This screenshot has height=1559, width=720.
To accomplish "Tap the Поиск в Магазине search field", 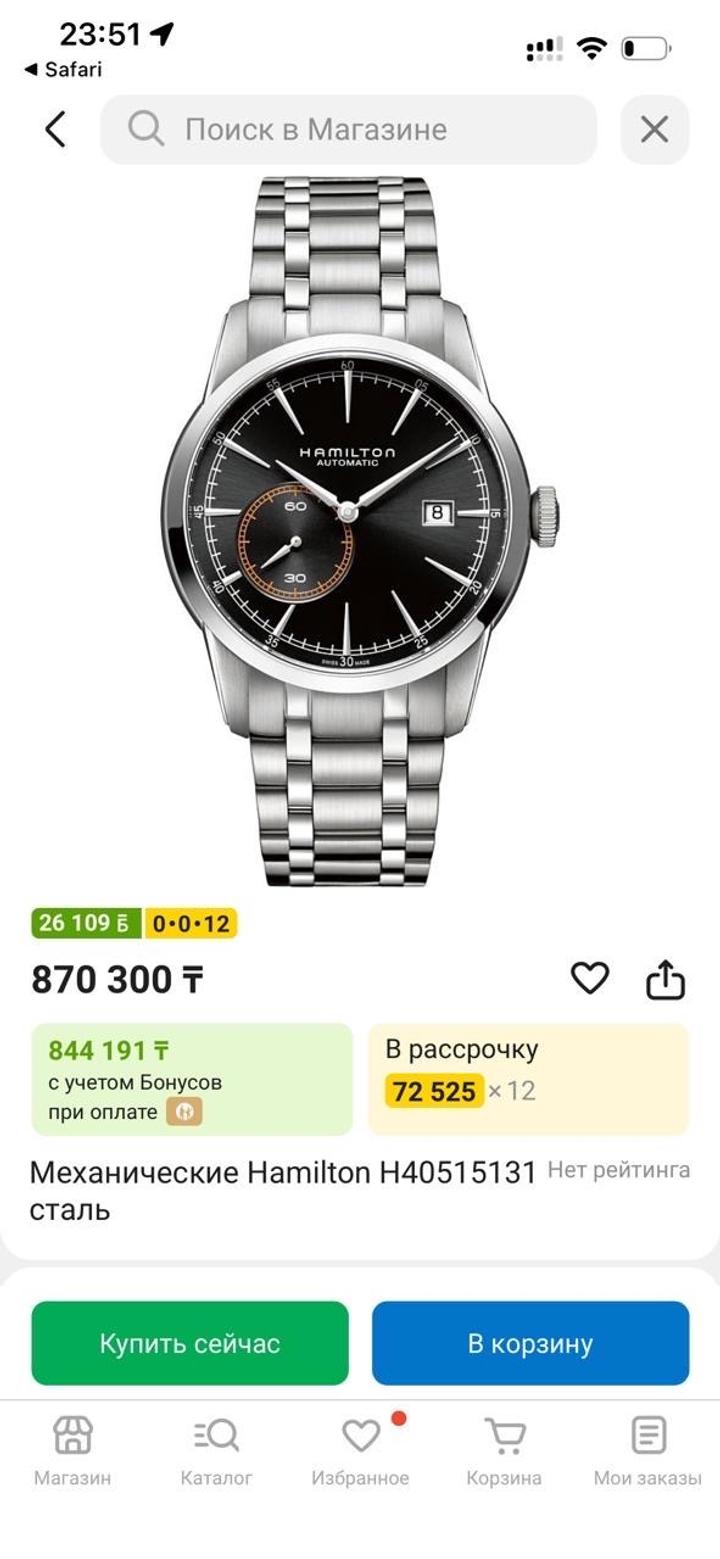I will 348,130.
